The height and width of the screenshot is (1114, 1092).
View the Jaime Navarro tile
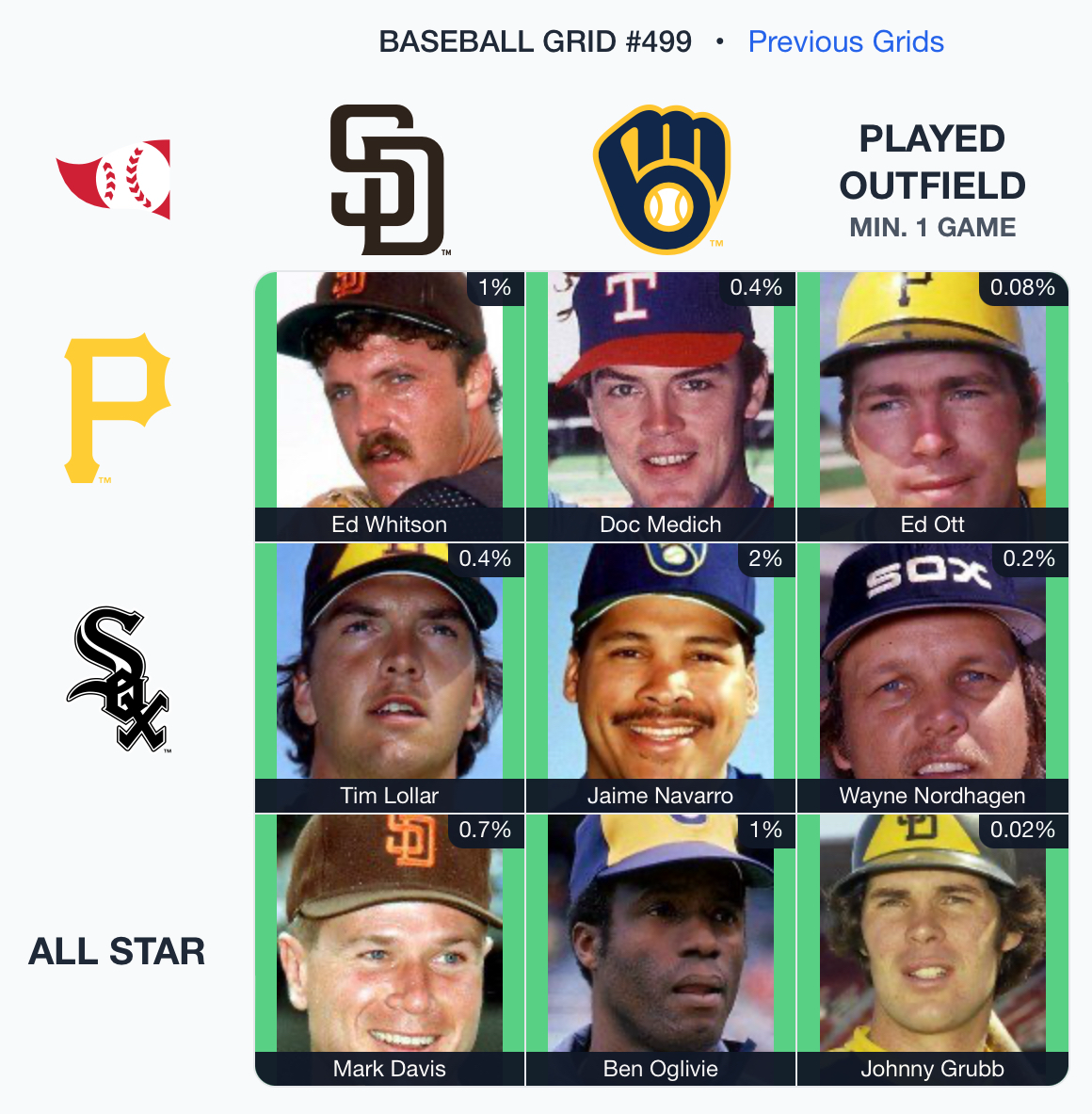coord(660,676)
